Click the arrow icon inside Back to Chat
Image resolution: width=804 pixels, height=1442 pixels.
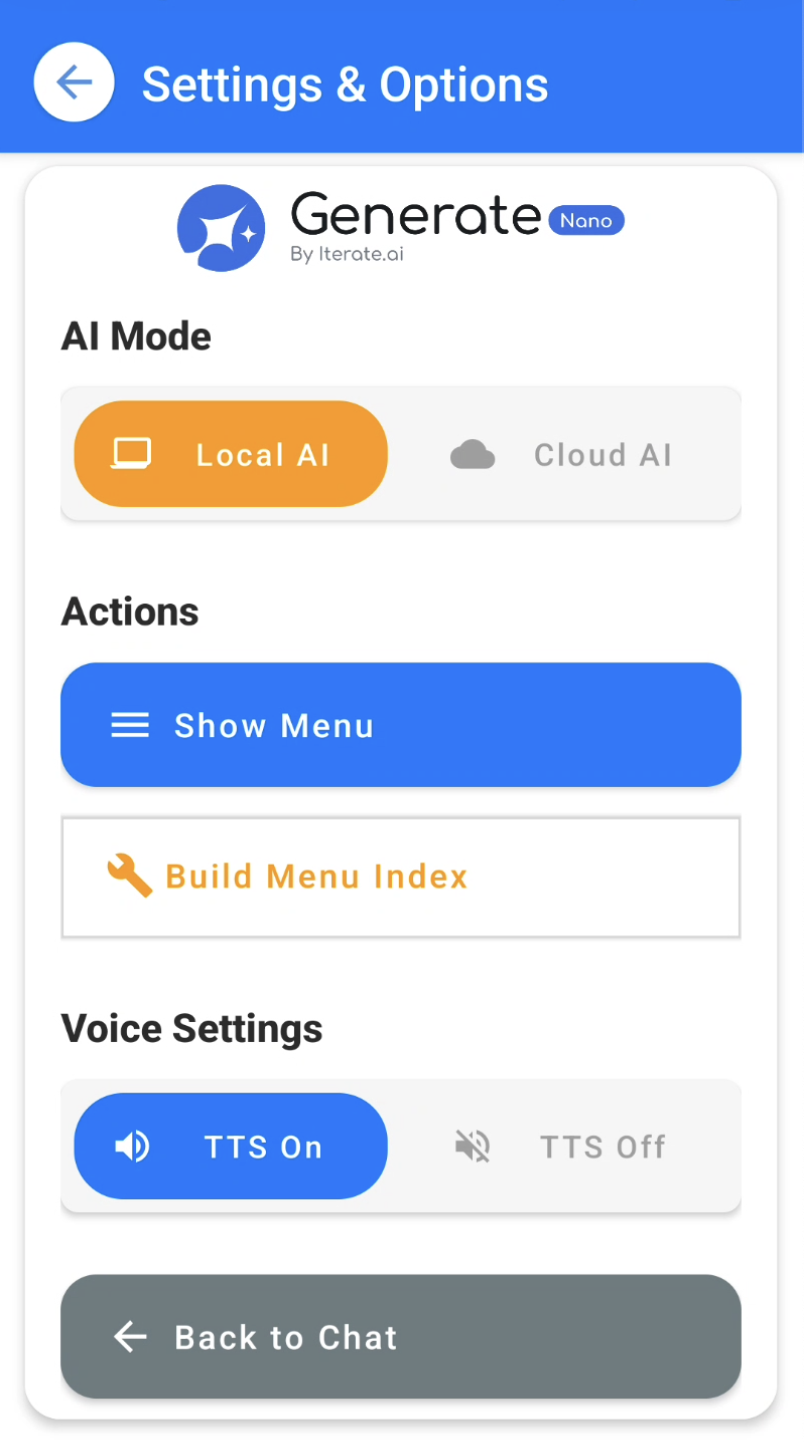(x=130, y=1336)
